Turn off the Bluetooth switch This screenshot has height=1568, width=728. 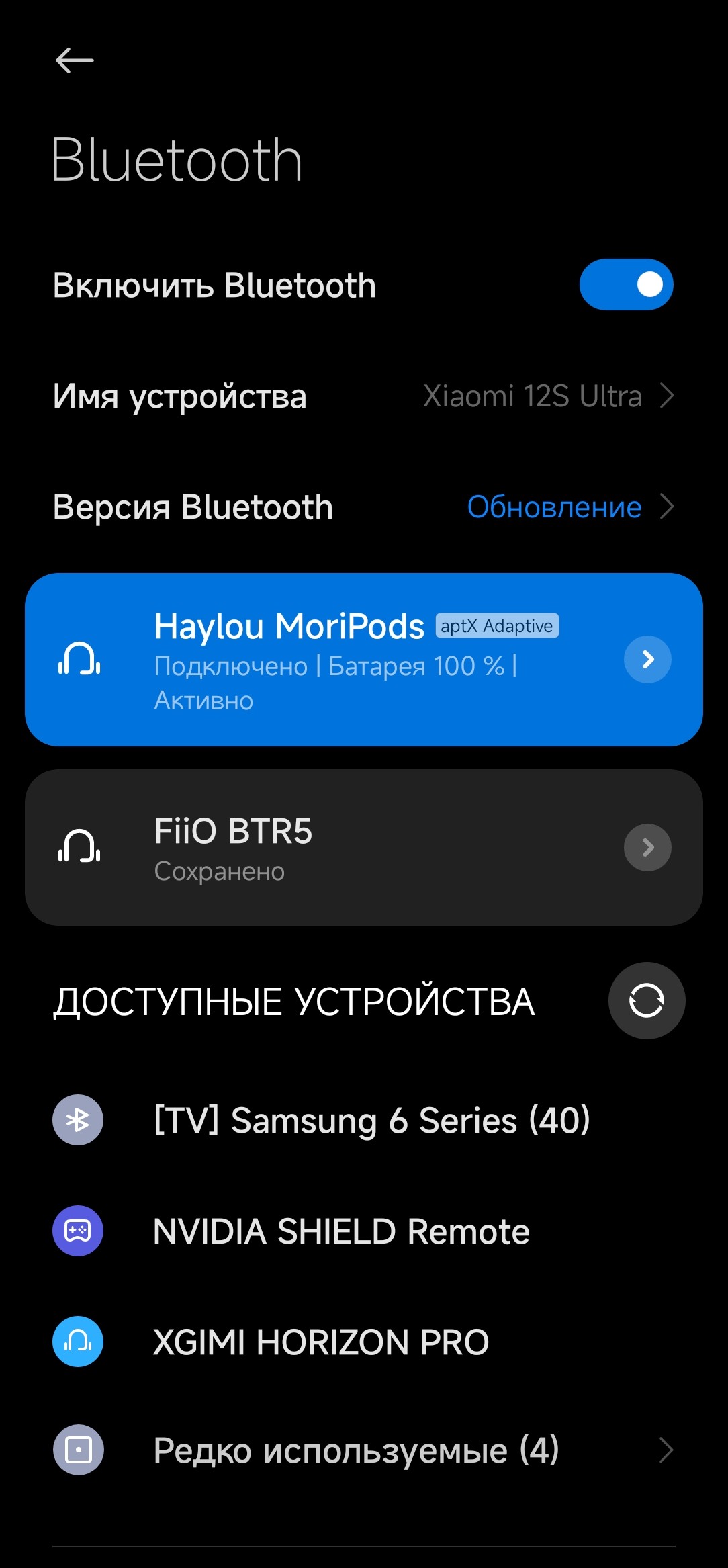[626, 284]
